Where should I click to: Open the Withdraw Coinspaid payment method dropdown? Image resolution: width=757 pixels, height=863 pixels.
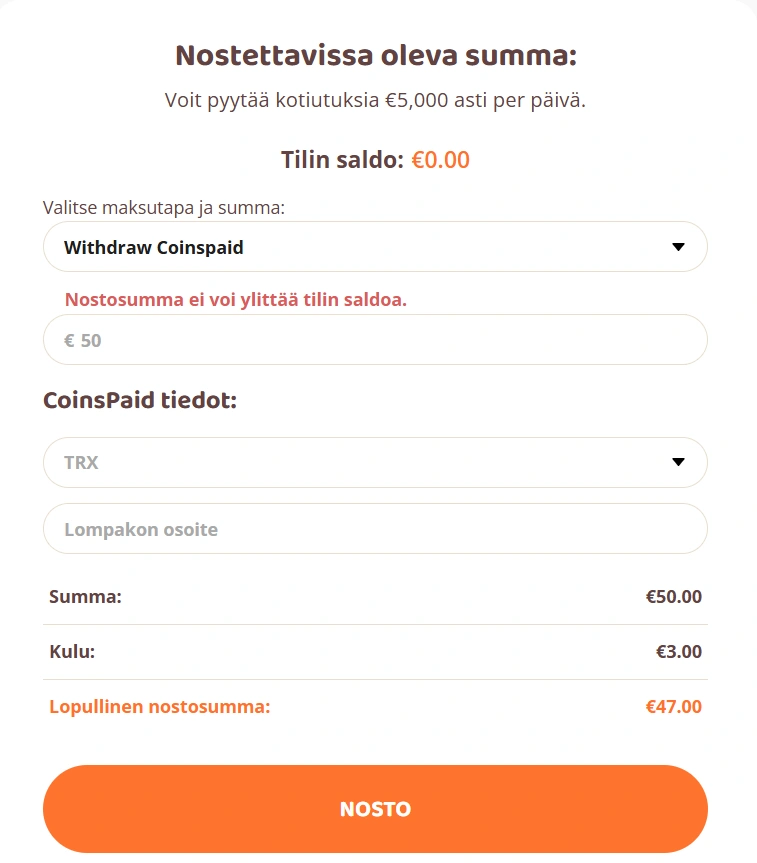(x=375, y=246)
